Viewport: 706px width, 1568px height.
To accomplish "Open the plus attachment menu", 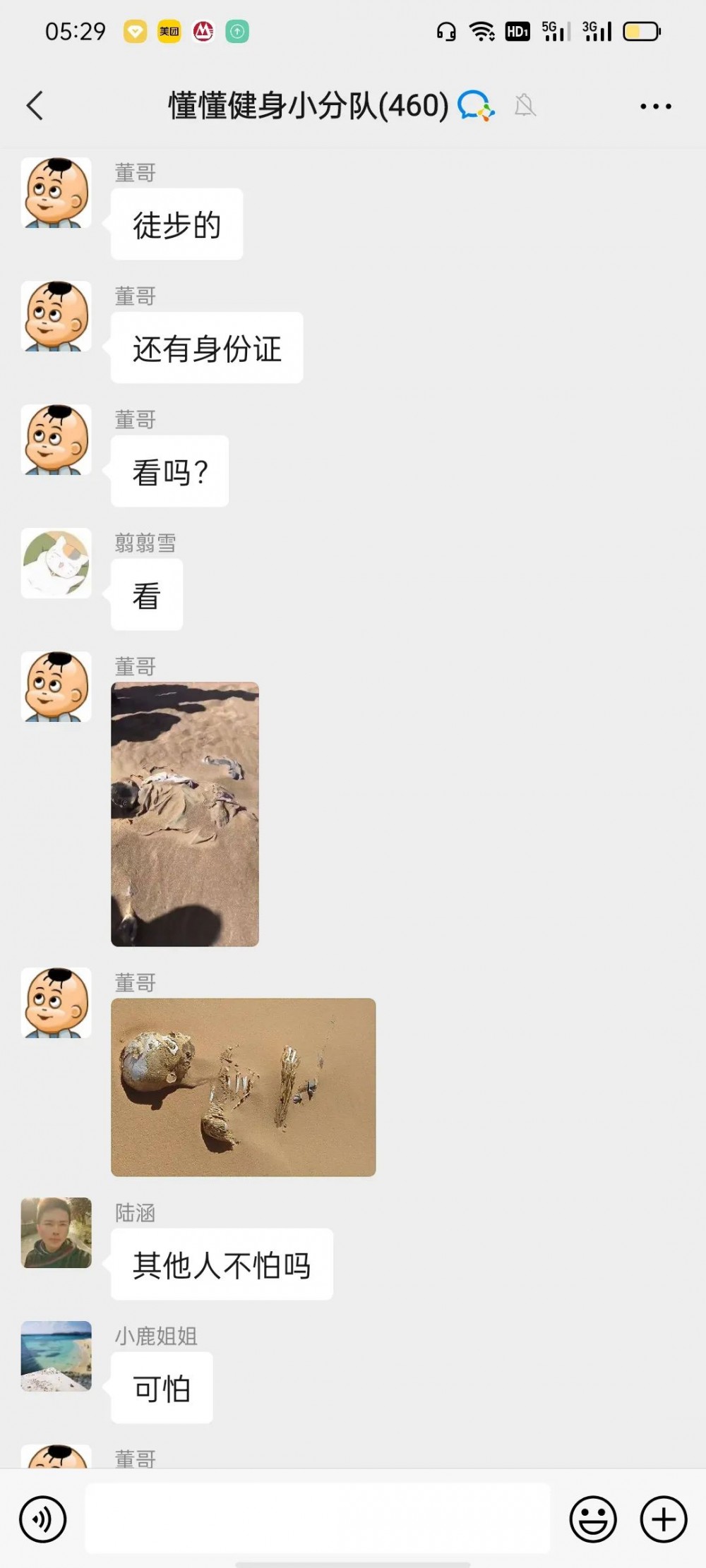I will (663, 1519).
